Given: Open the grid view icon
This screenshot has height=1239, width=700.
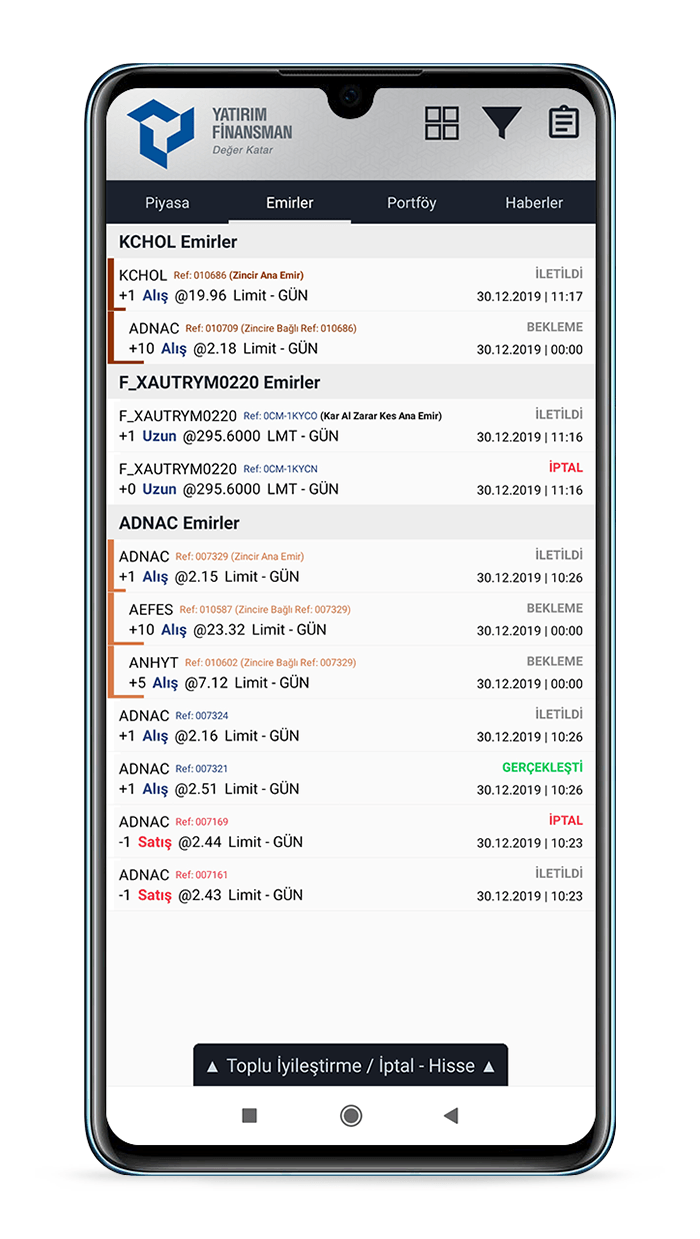Looking at the screenshot, I should point(441,123).
